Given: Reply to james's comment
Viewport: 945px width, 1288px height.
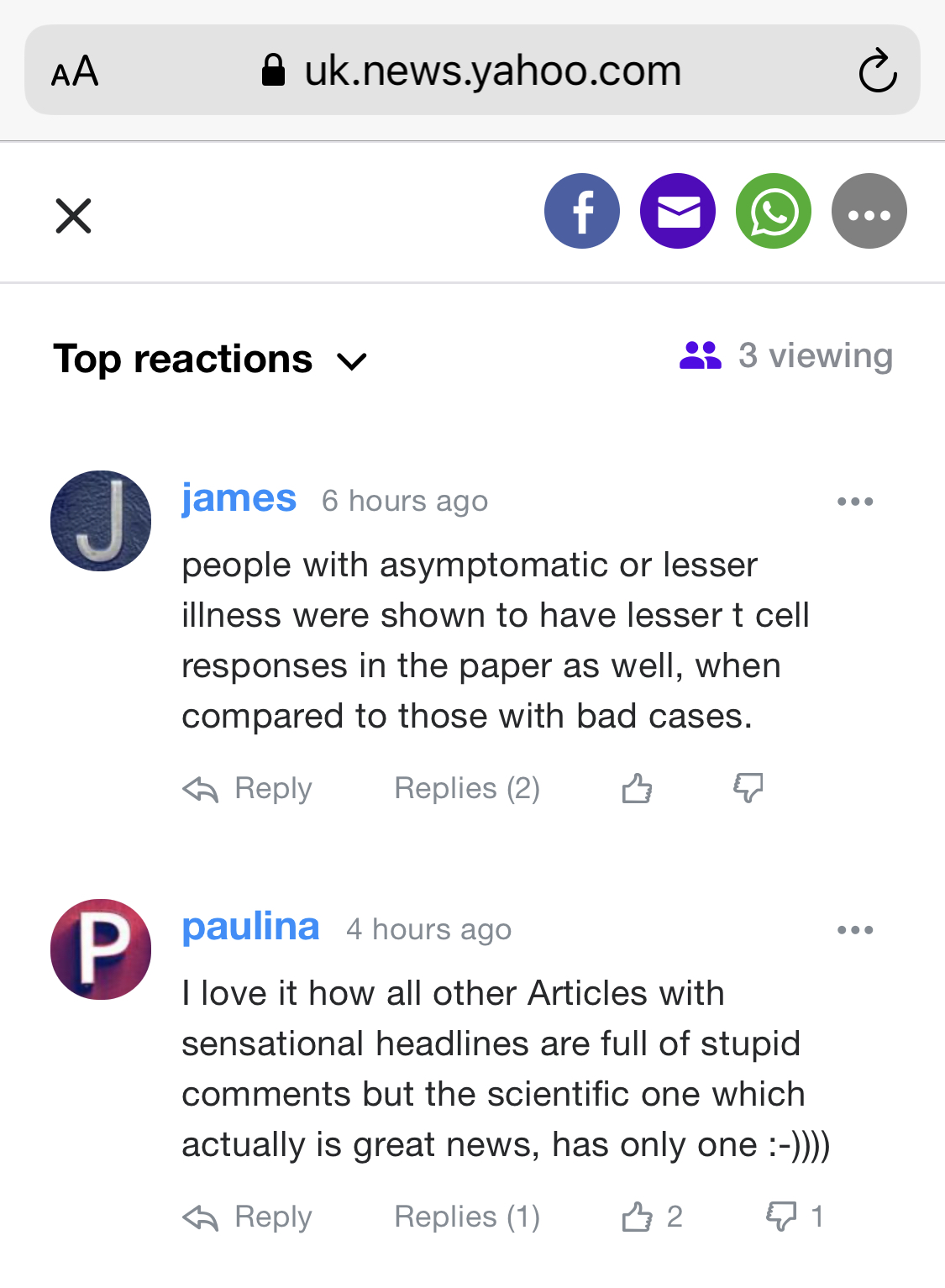Looking at the screenshot, I should point(248,789).
